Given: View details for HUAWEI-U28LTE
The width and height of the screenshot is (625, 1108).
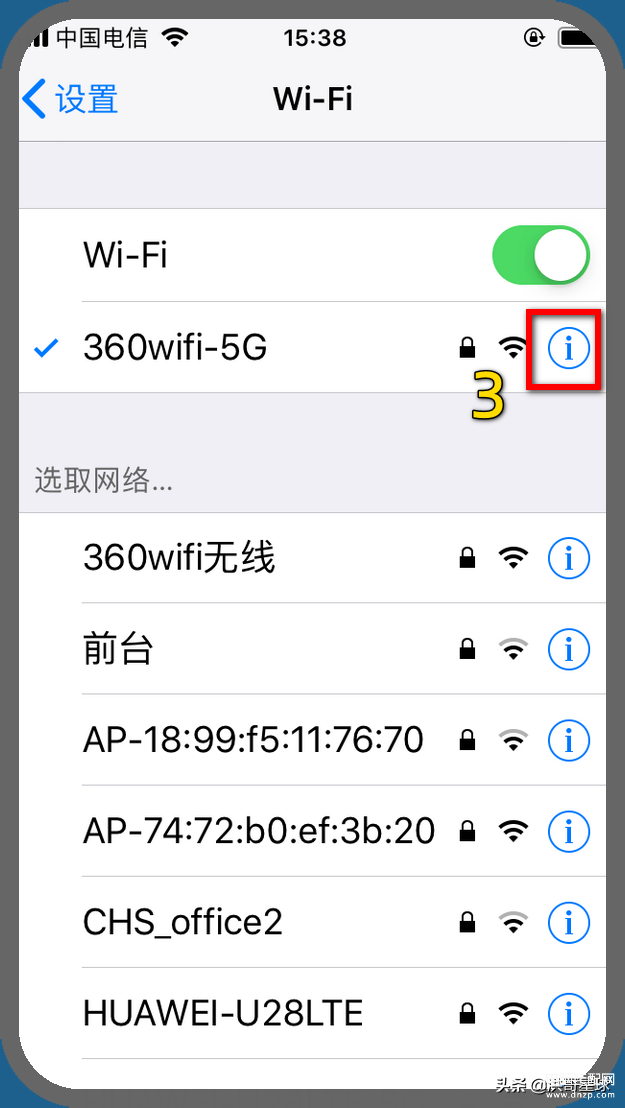Looking at the screenshot, I should pos(569,1014).
